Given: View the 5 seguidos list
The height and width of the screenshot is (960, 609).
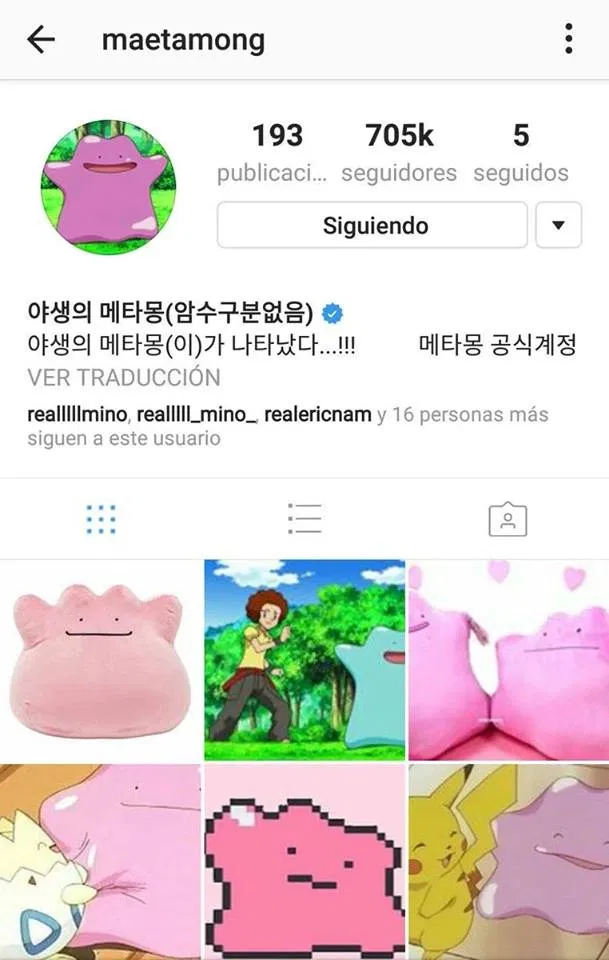Looking at the screenshot, I should 521,153.
